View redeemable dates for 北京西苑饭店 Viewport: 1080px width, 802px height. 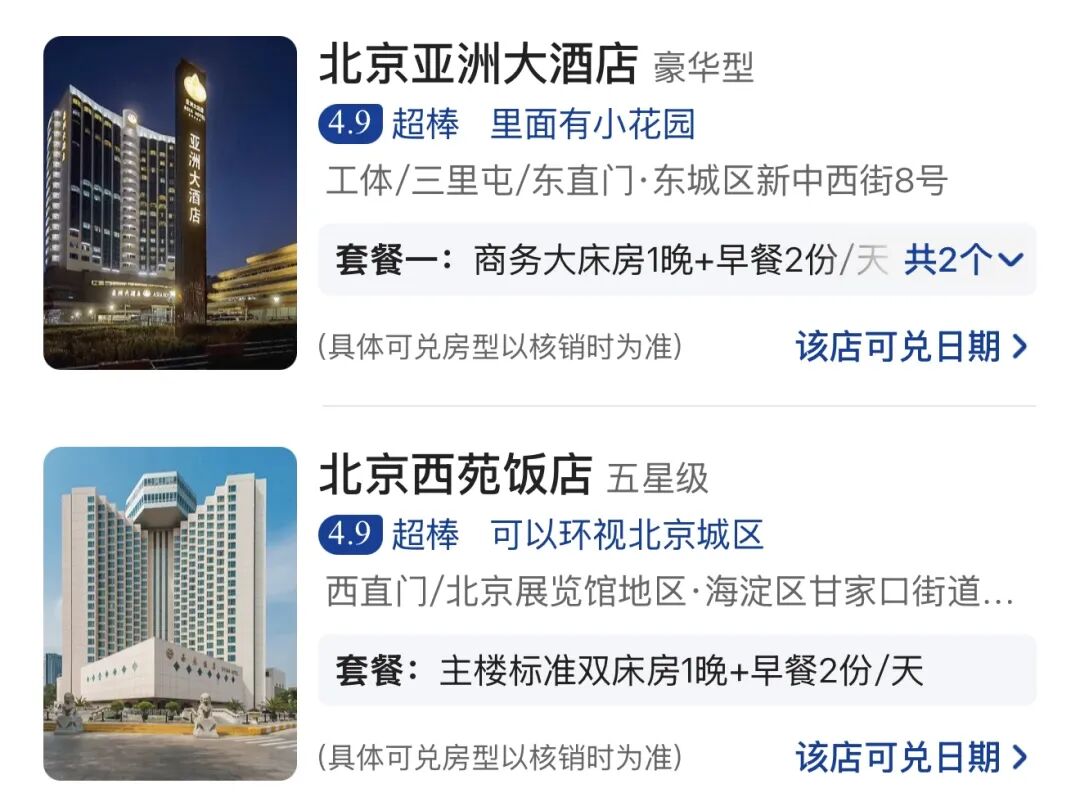click(x=911, y=757)
